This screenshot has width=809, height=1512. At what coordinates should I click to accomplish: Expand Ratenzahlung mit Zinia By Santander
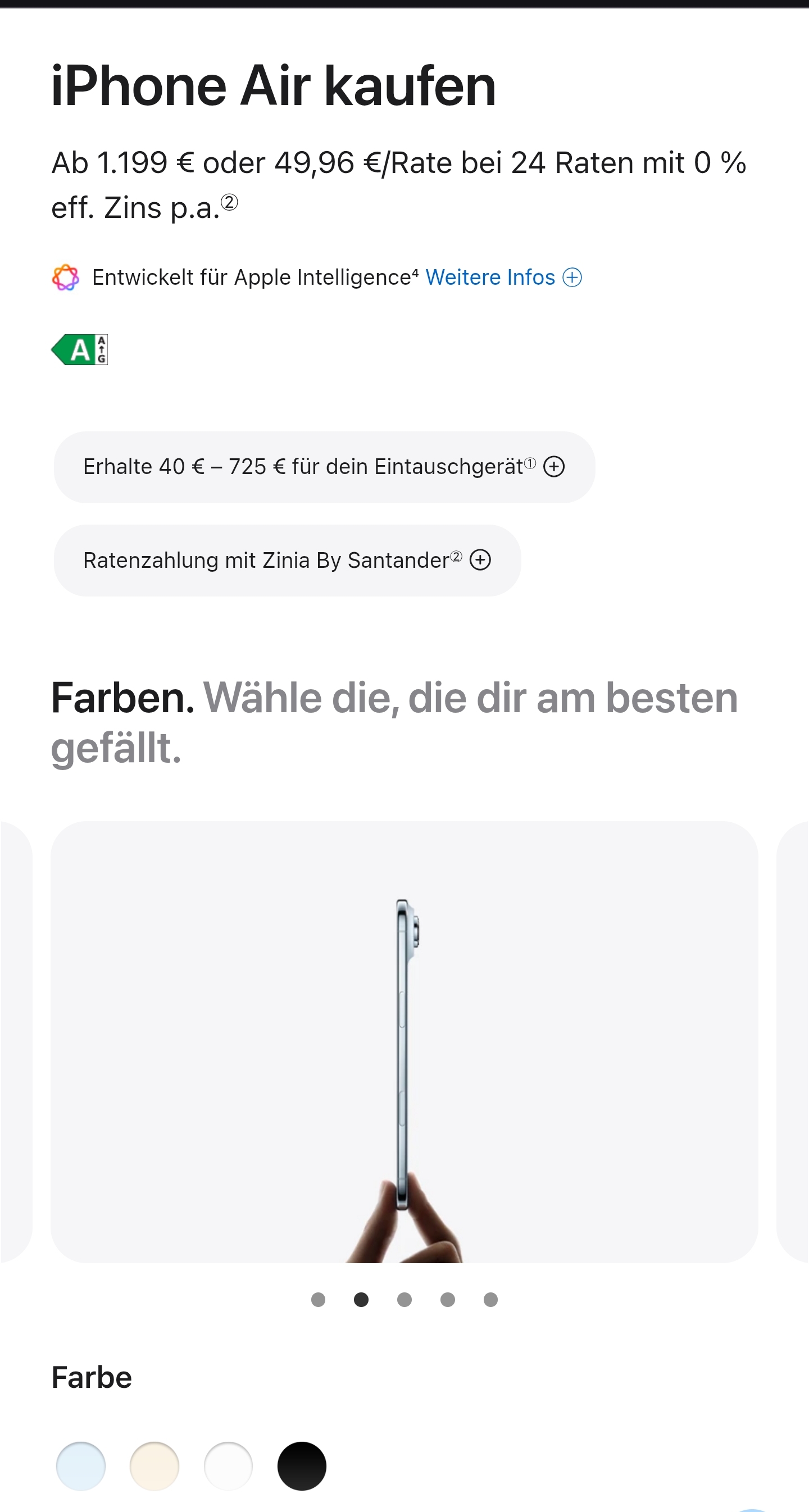click(x=287, y=561)
